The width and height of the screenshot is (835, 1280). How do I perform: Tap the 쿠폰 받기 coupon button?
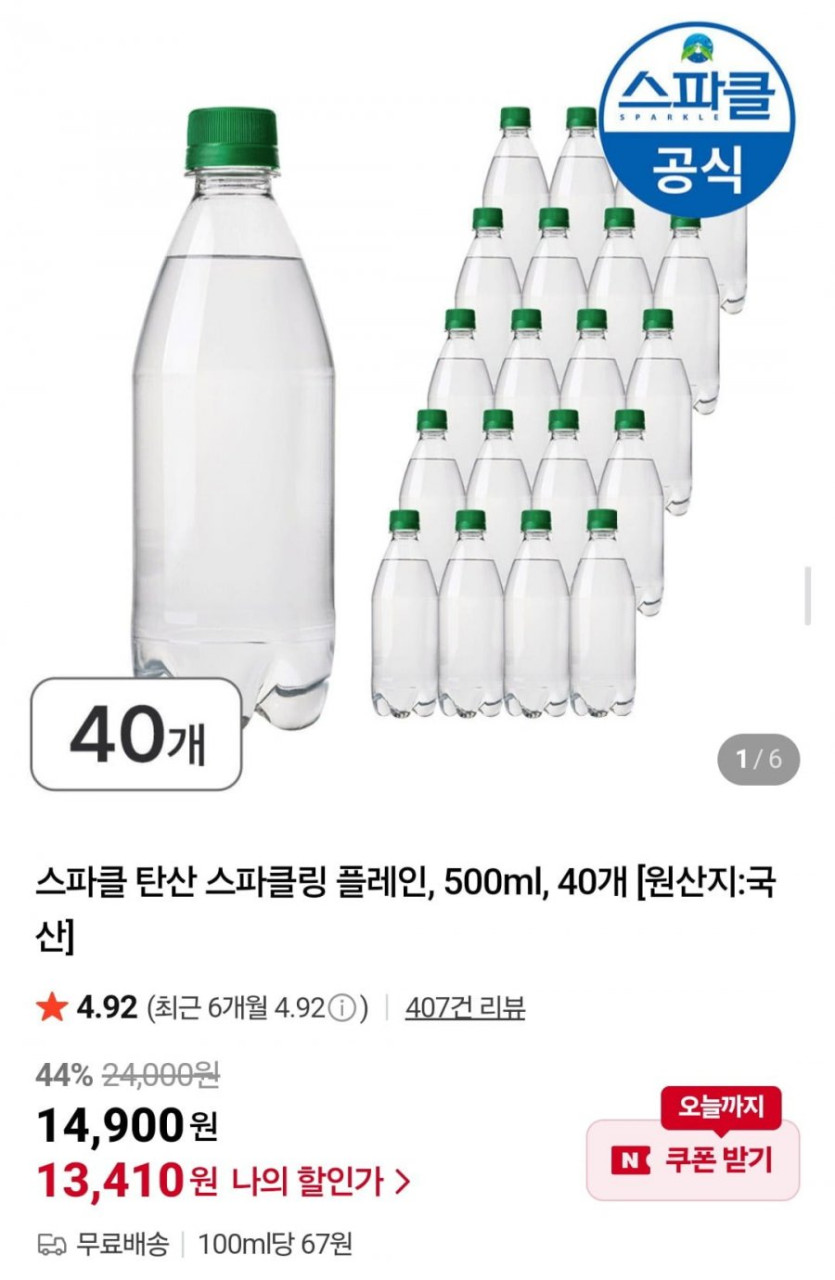pyautogui.click(x=693, y=1160)
